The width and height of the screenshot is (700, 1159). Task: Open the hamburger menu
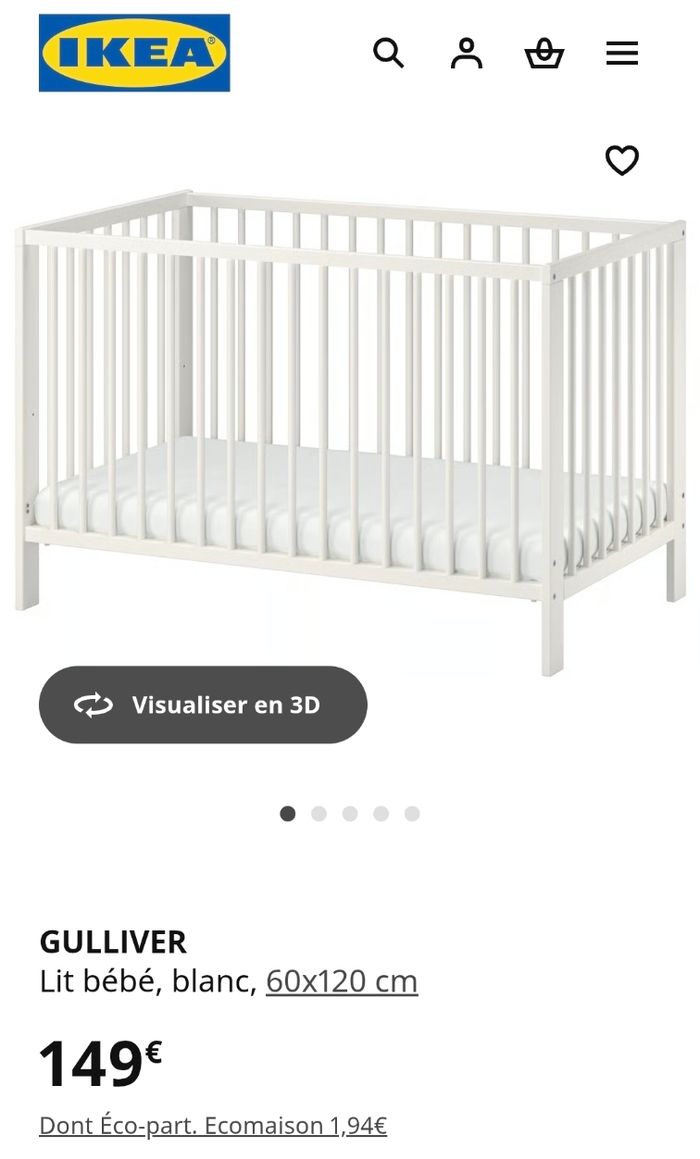point(622,53)
